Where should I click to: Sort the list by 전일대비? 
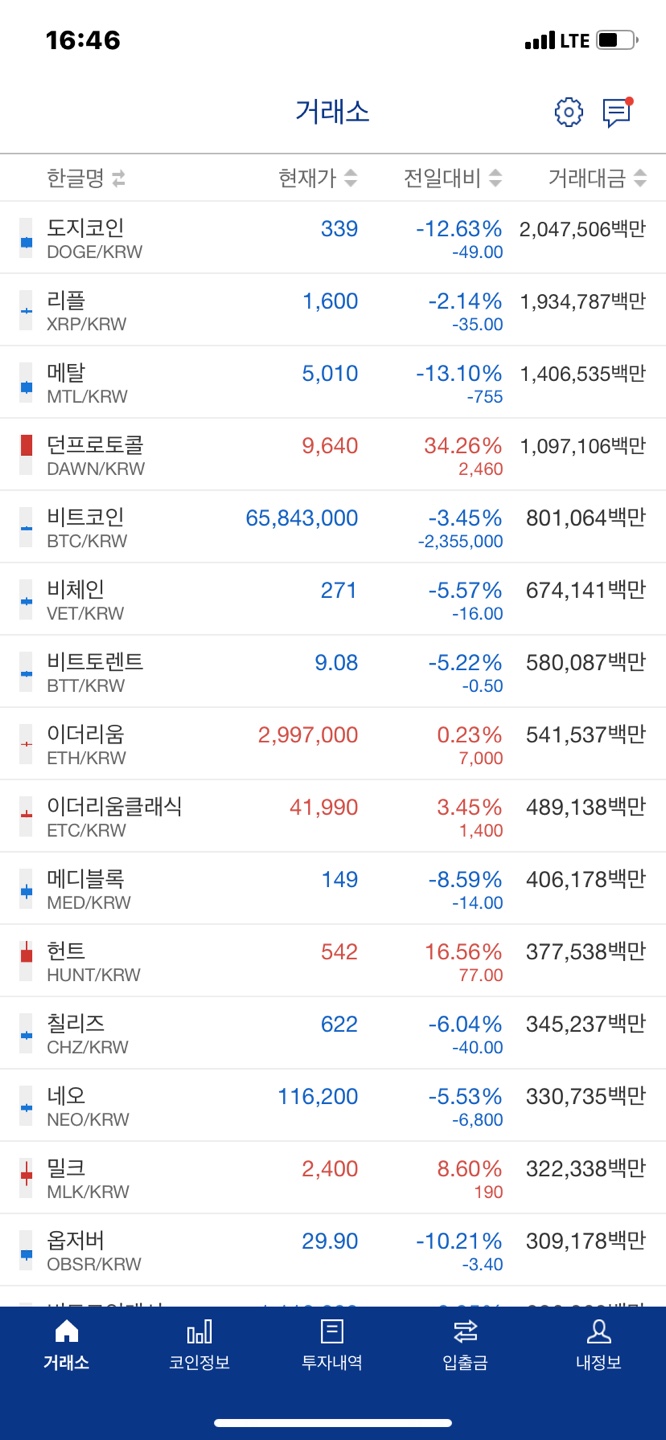[x=452, y=179]
